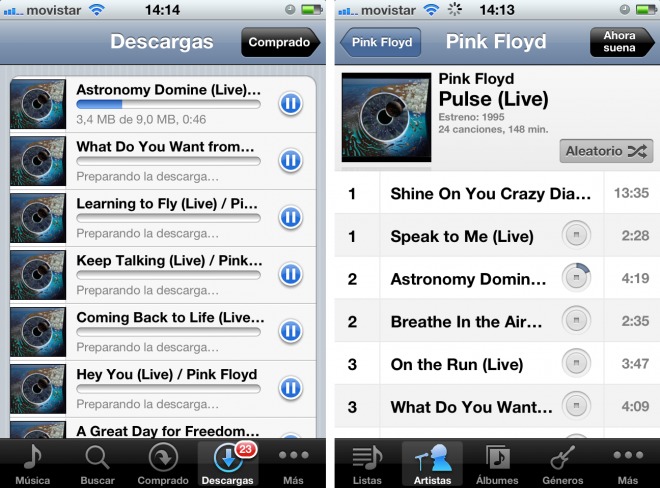
Task: Open the Descargas tab
Action: (228, 464)
